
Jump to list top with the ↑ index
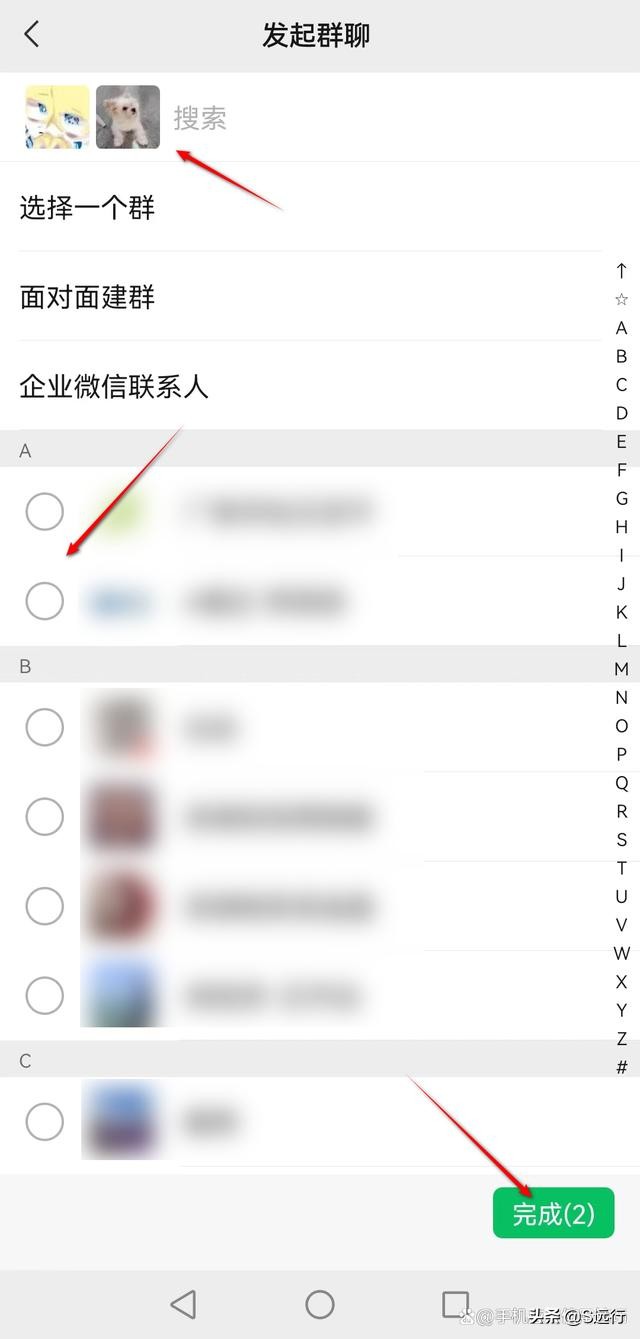pyautogui.click(x=621, y=271)
